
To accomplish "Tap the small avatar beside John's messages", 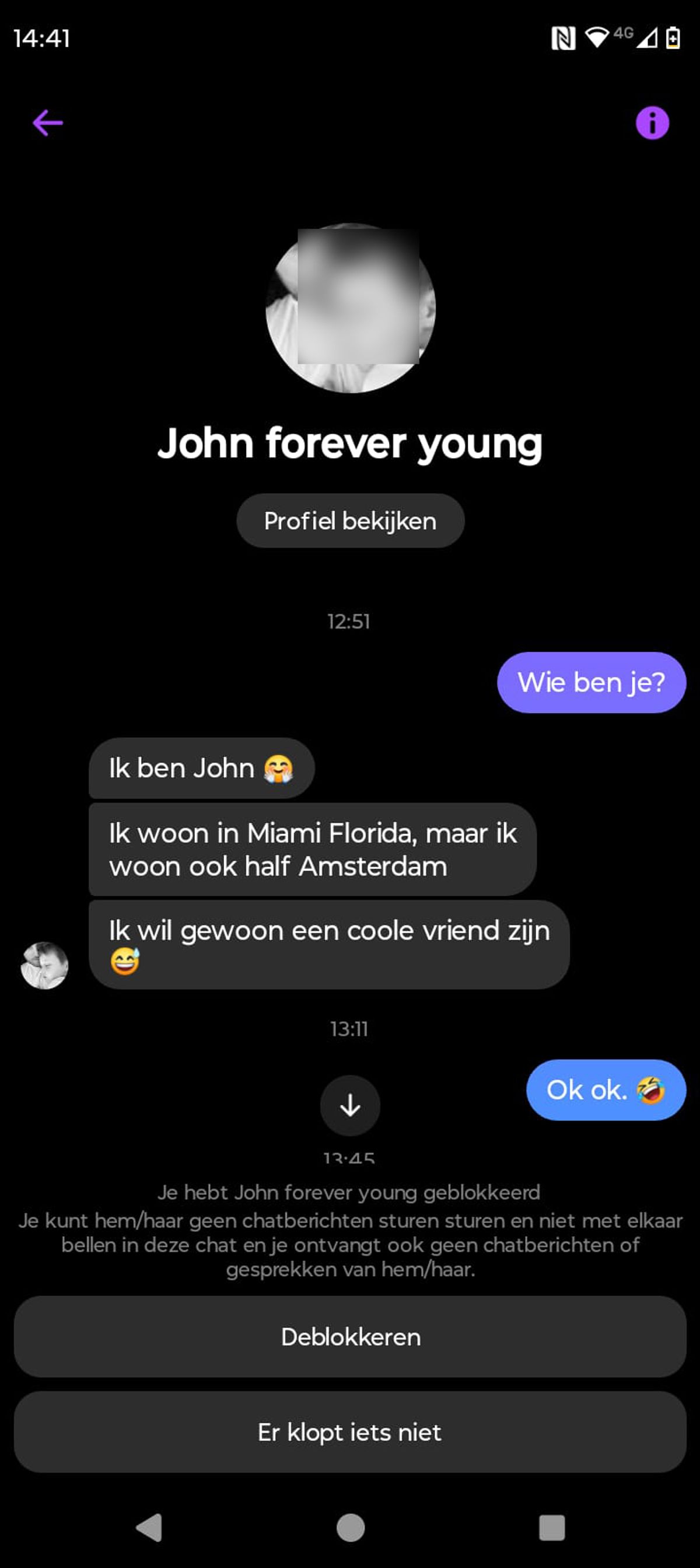I will [44, 965].
